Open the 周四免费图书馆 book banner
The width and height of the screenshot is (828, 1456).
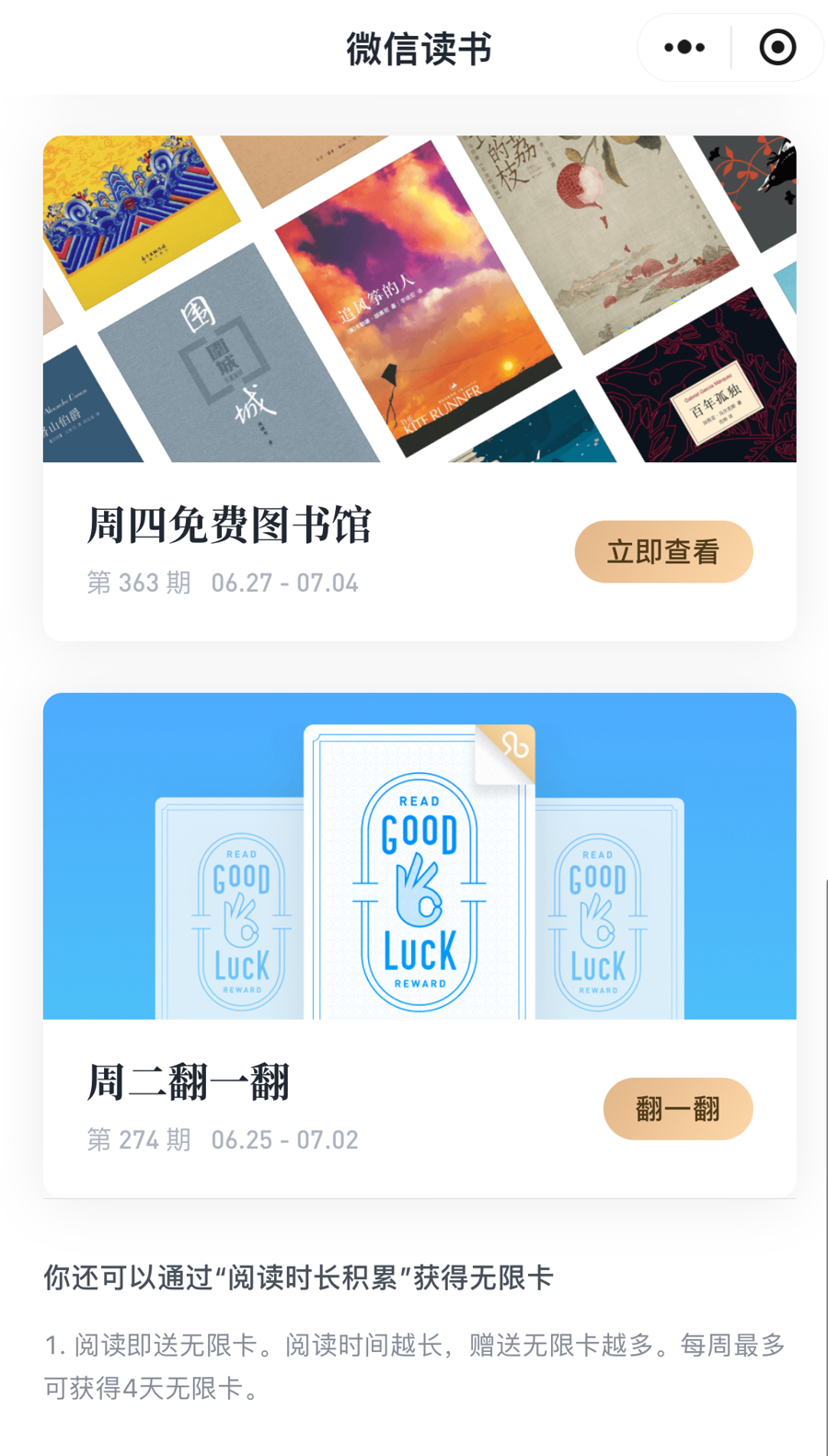[x=420, y=299]
